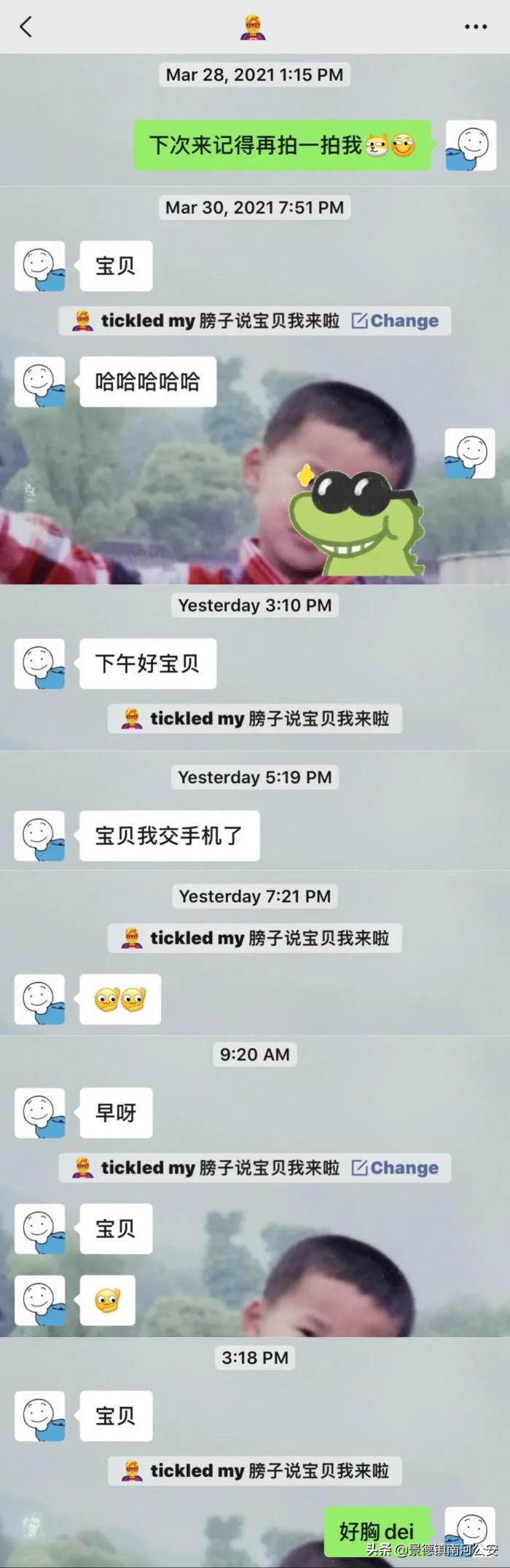The width and height of the screenshot is (510, 1568).
Task: Open sender avatar next to 下午好宝贝
Action: pyautogui.click(x=40, y=664)
